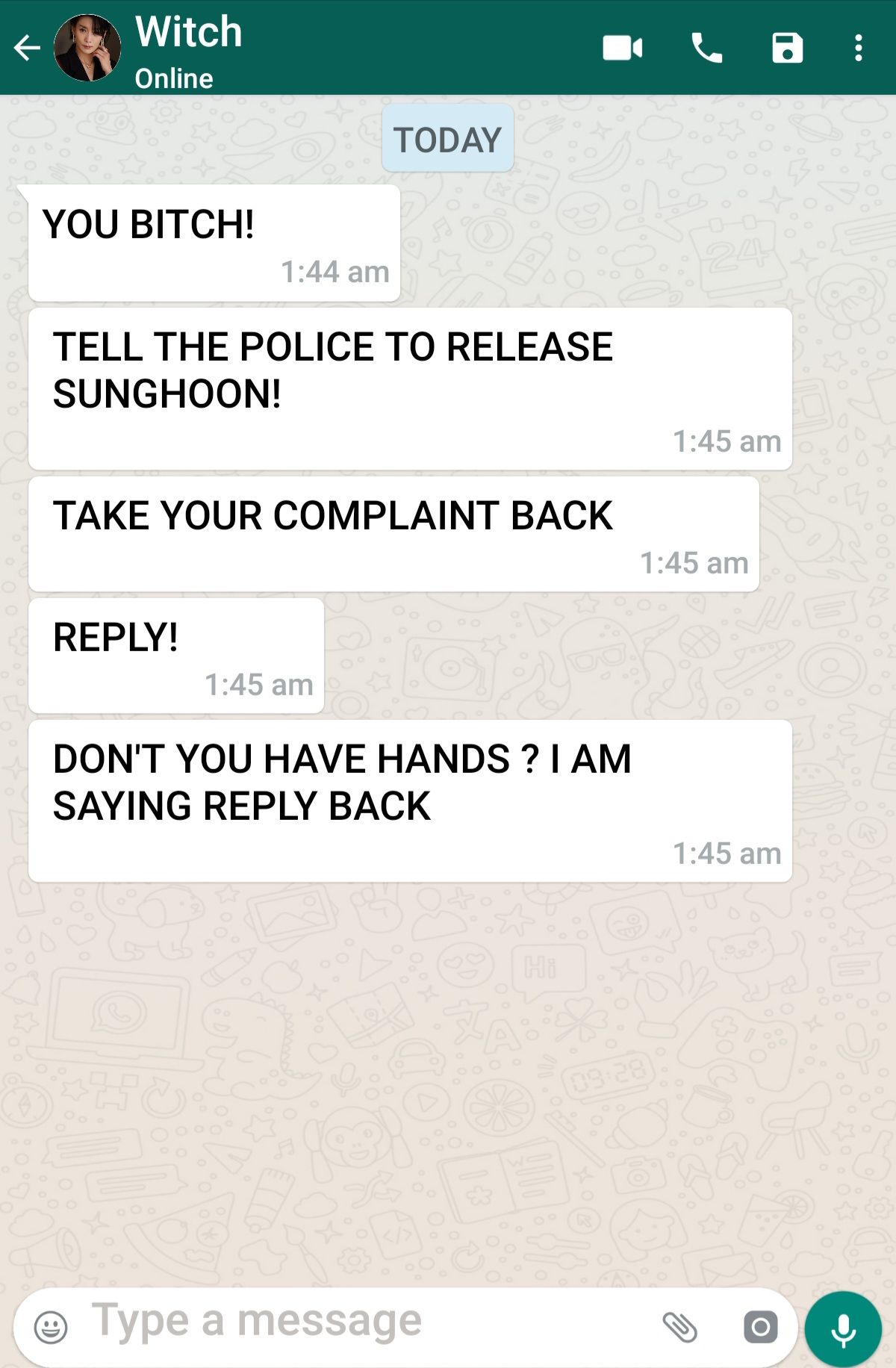The width and height of the screenshot is (896, 1368).
Task: Open the emoji picker
Action: [51, 1327]
